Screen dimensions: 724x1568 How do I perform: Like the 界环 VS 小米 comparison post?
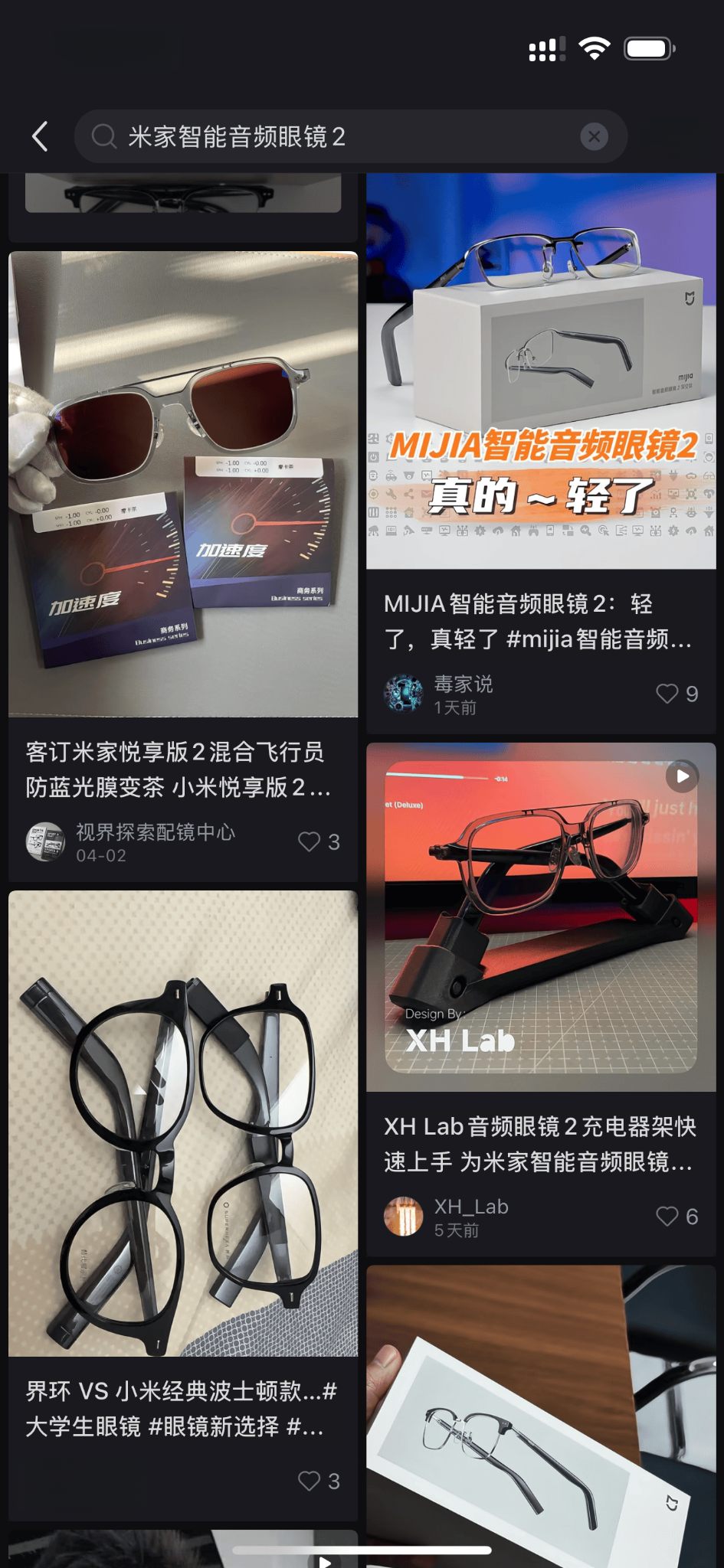(310, 1481)
